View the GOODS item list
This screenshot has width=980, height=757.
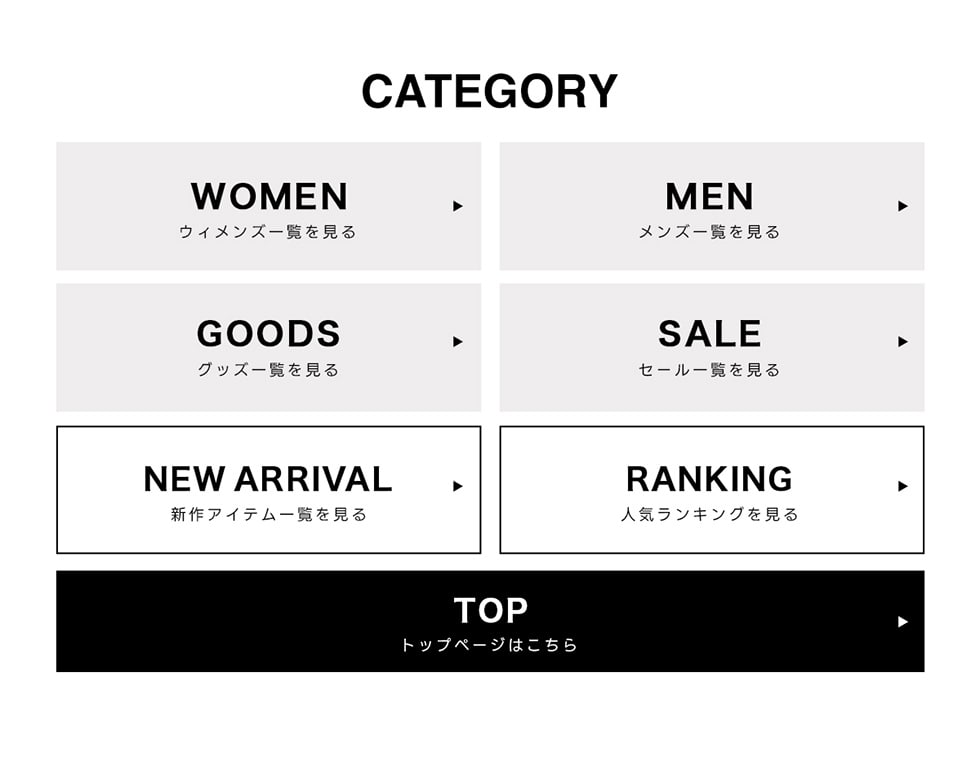(268, 347)
